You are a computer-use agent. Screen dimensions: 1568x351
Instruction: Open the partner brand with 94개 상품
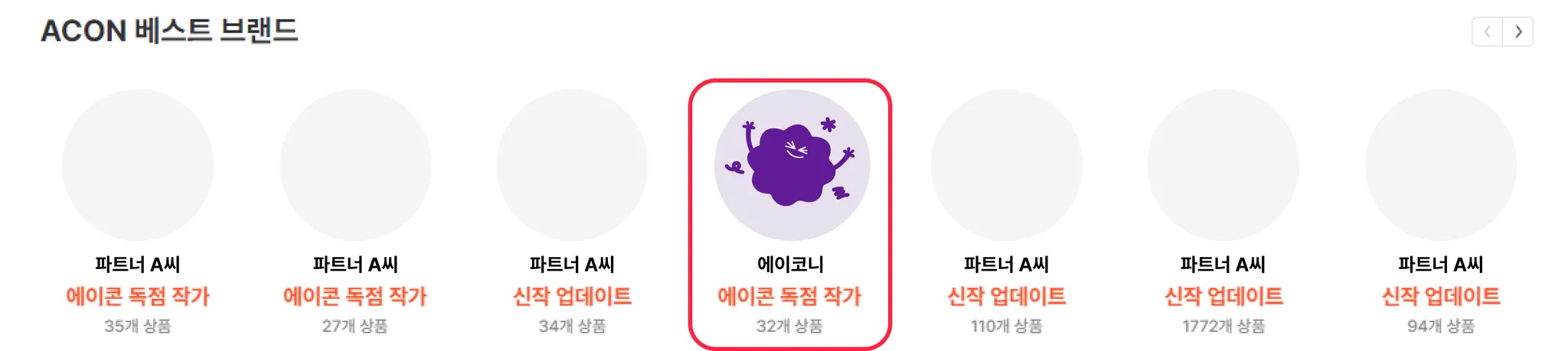pos(1440,166)
